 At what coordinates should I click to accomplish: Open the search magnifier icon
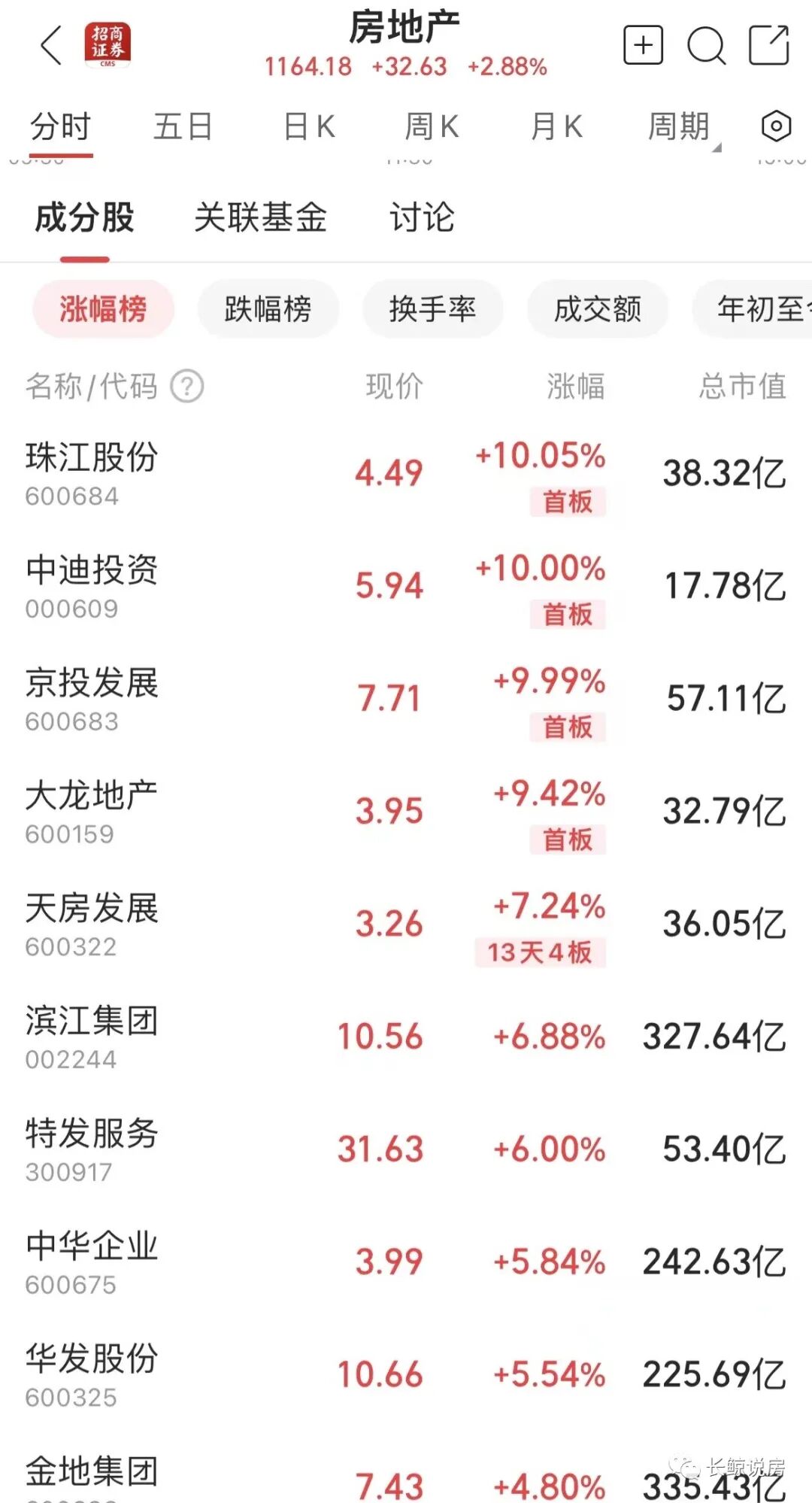(706, 45)
